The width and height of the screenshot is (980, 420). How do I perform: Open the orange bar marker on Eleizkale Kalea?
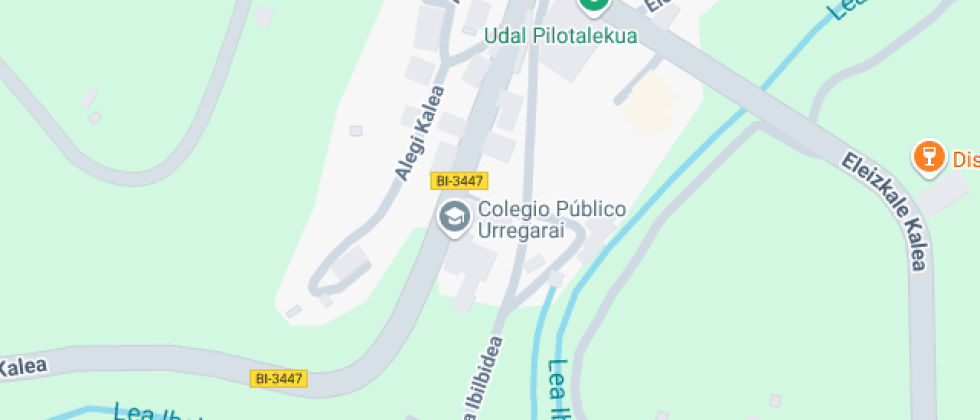pyautogui.click(x=929, y=157)
